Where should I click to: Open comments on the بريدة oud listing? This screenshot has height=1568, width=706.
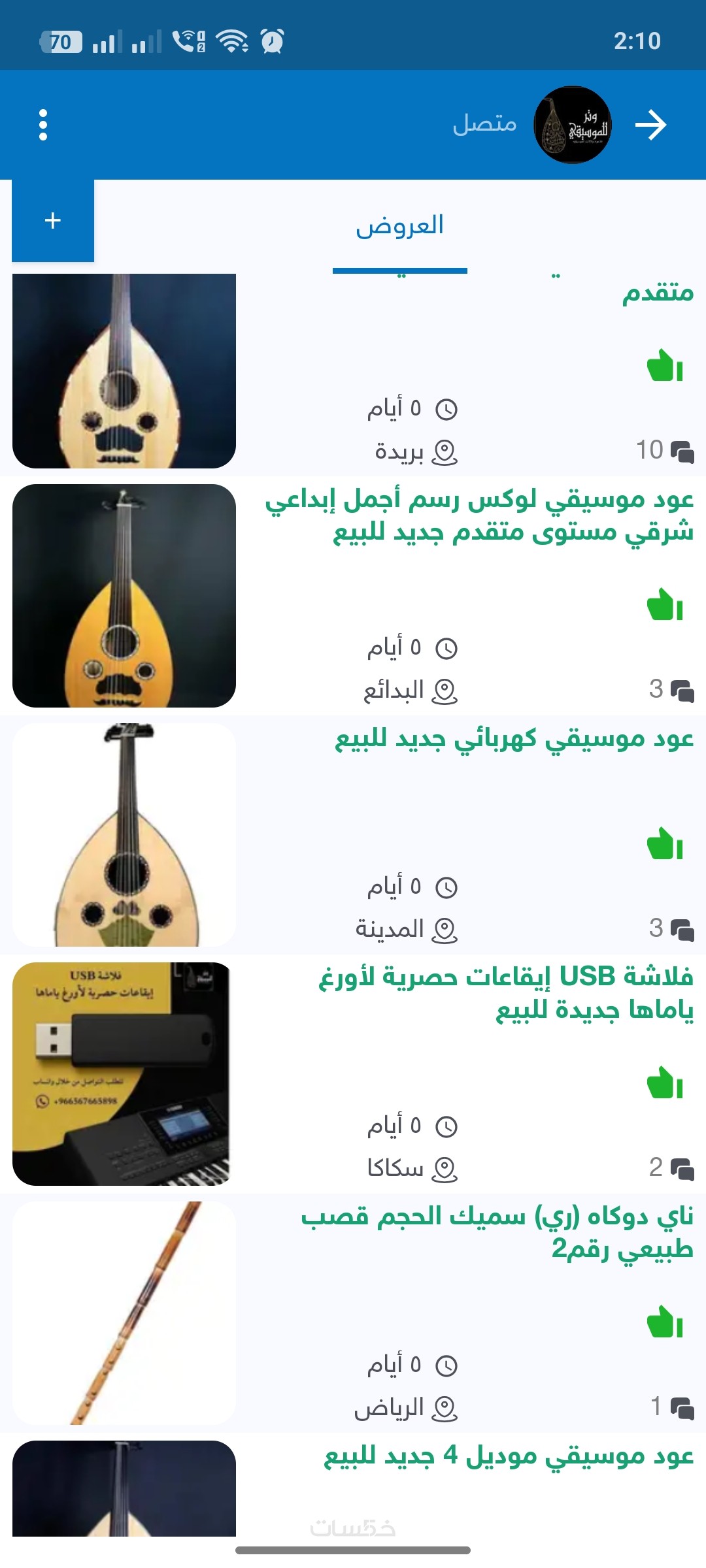tap(665, 451)
